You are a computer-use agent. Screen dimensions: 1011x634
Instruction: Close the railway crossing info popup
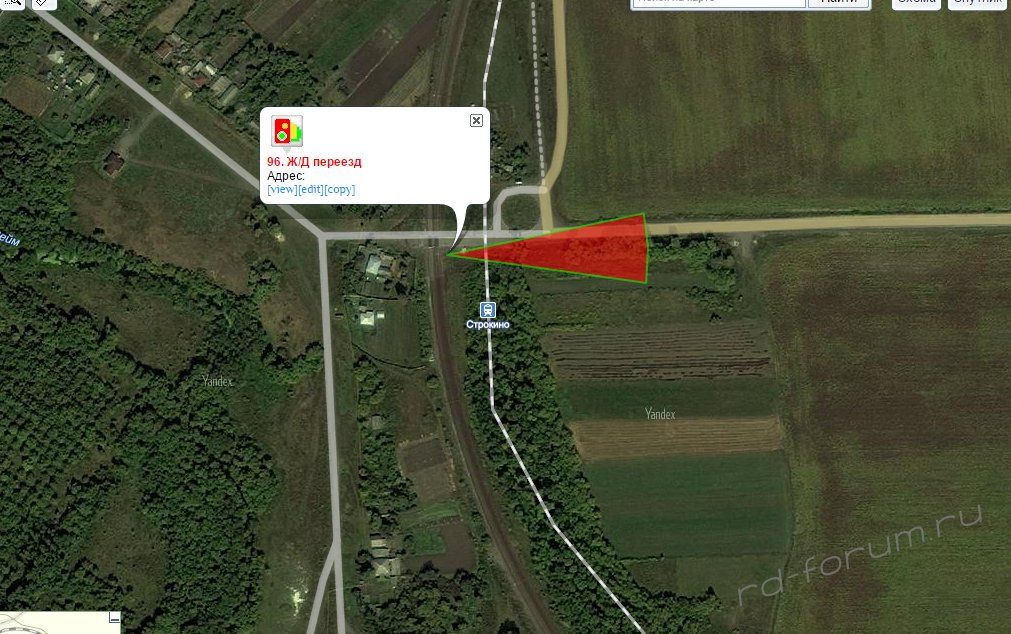click(476, 120)
